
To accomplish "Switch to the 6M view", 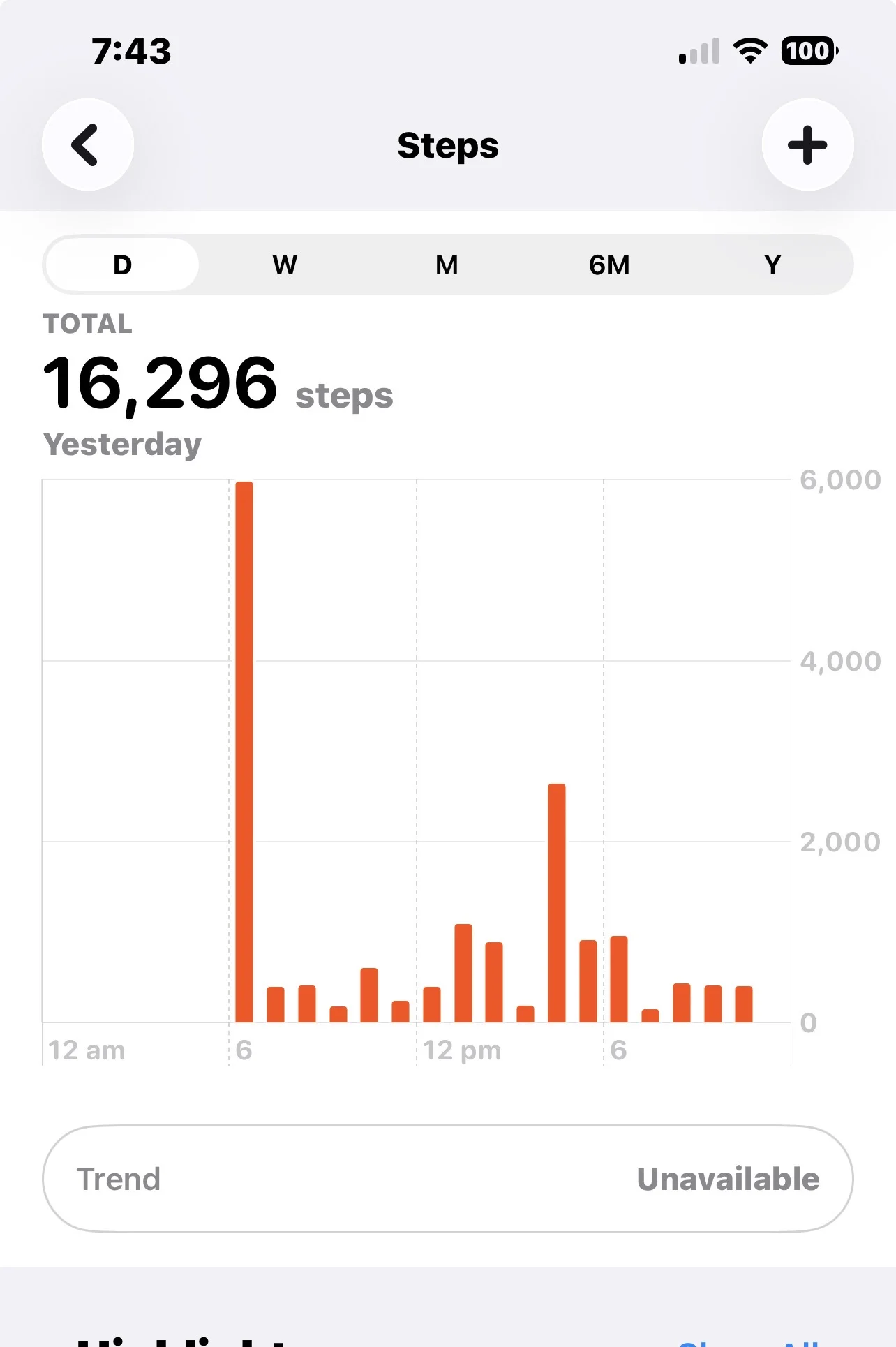I will pos(609,265).
